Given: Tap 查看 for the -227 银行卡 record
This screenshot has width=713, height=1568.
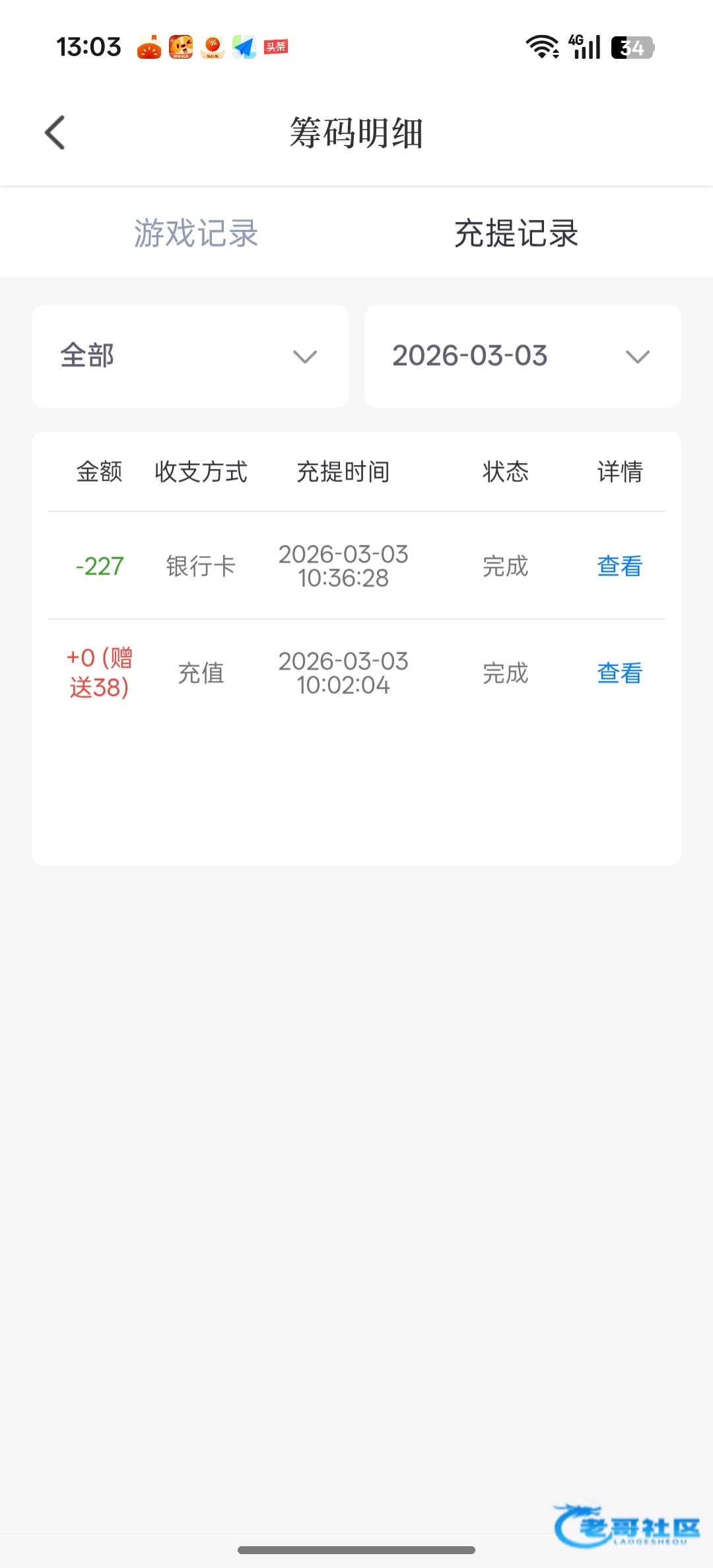Looking at the screenshot, I should (x=619, y=566).
